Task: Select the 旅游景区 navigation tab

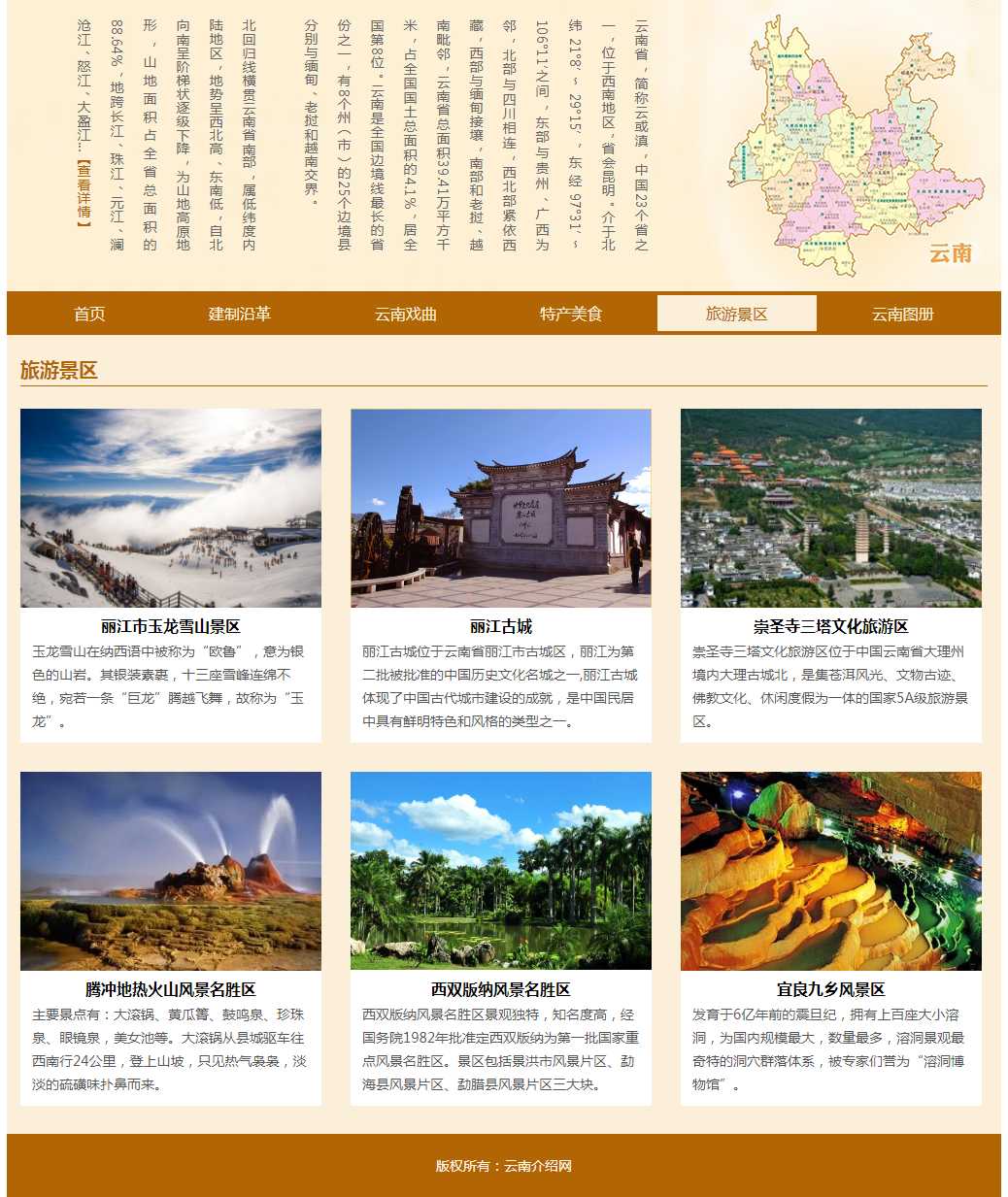Action: click(736, 314)
